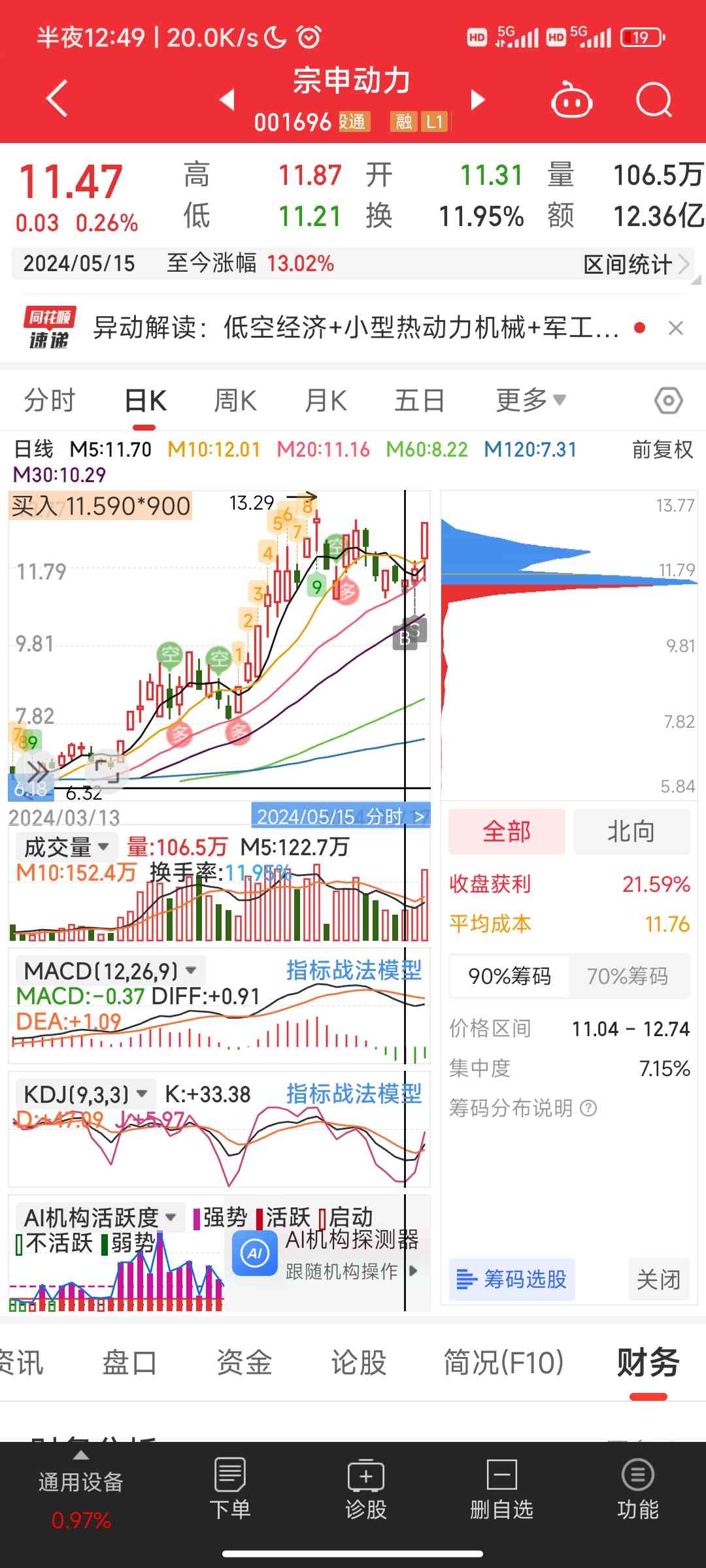Go back using the header arrow
Screen dimensions: 706x1568
click(58, 99)
